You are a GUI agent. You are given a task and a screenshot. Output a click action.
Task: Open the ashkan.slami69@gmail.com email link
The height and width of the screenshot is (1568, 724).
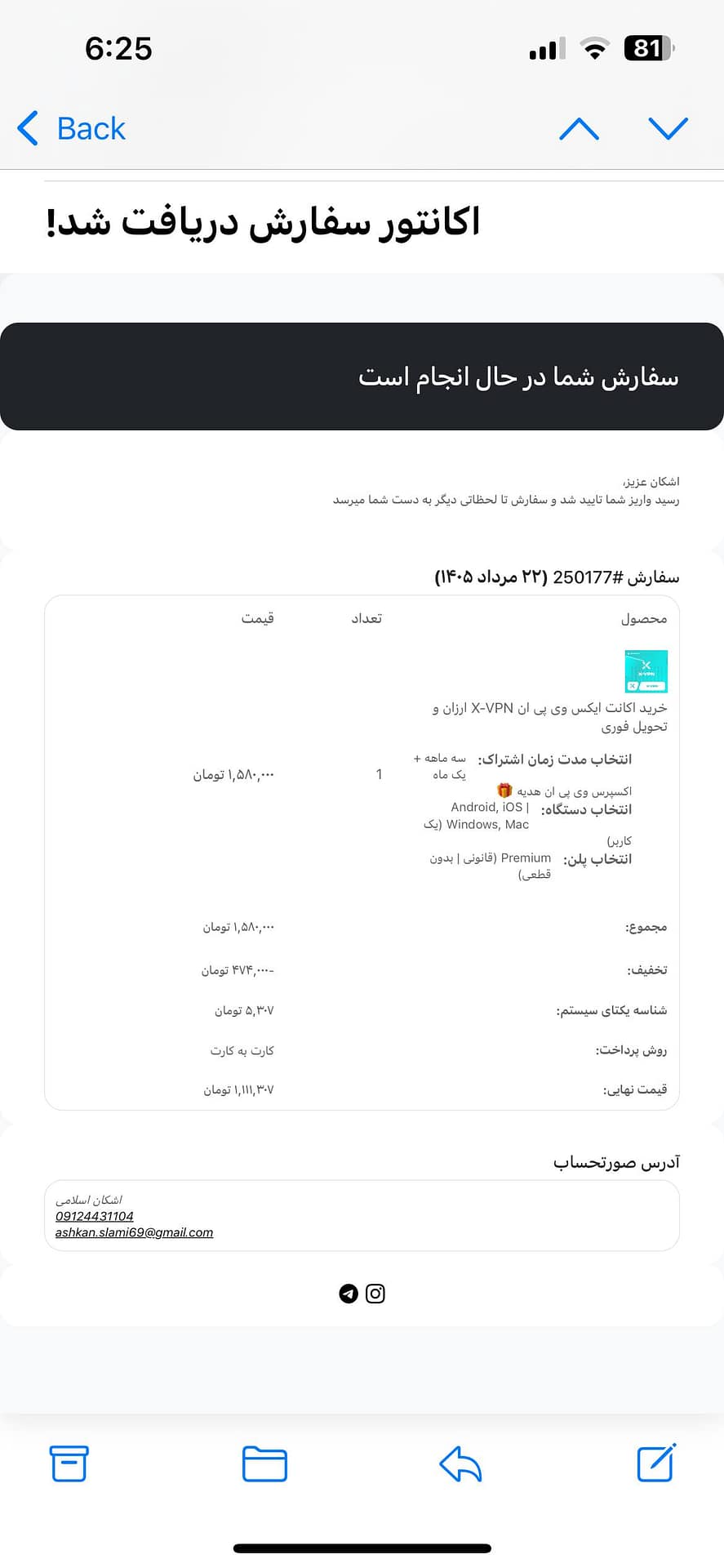[x=134, y=1232]
